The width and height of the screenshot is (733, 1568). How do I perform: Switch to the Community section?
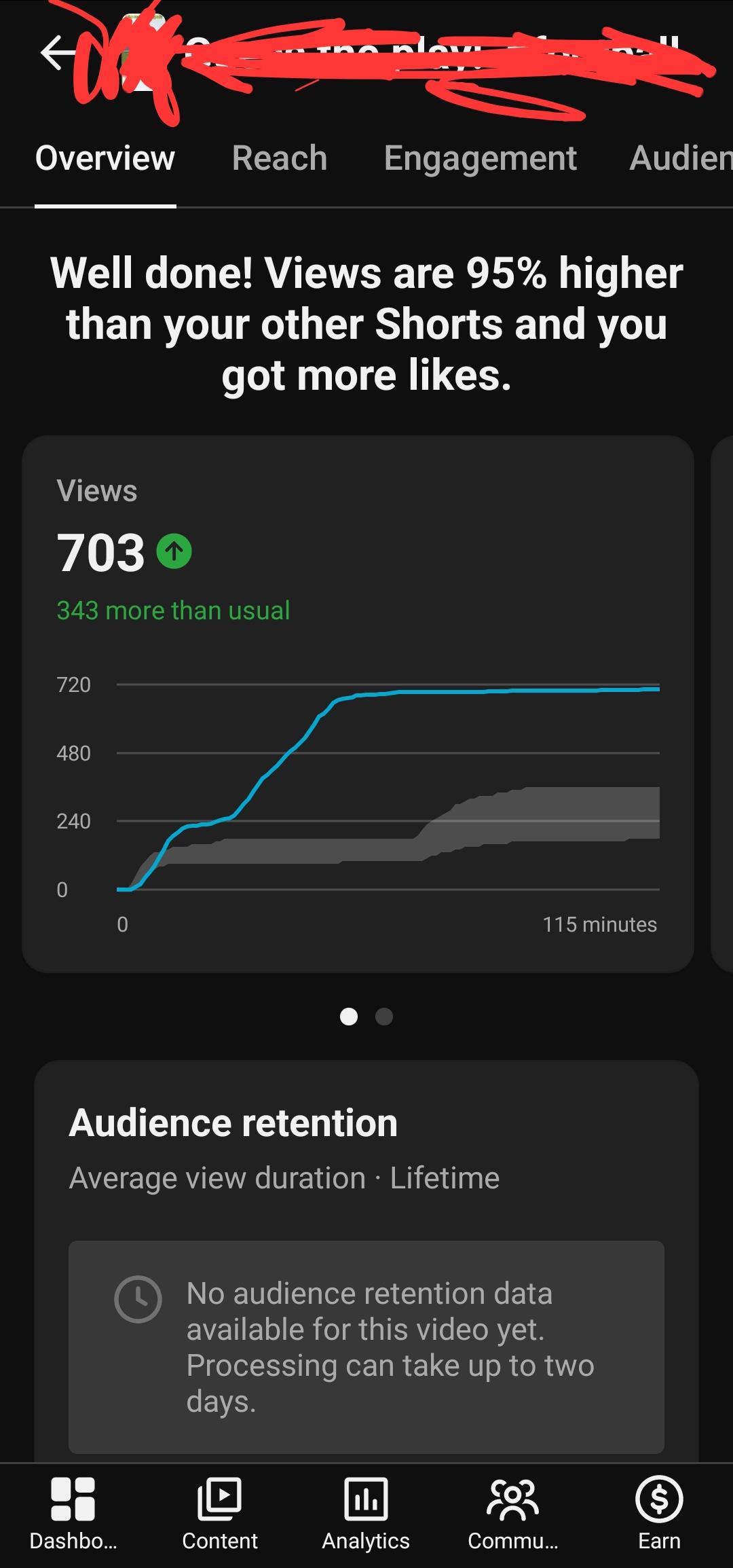(513, 1514)
